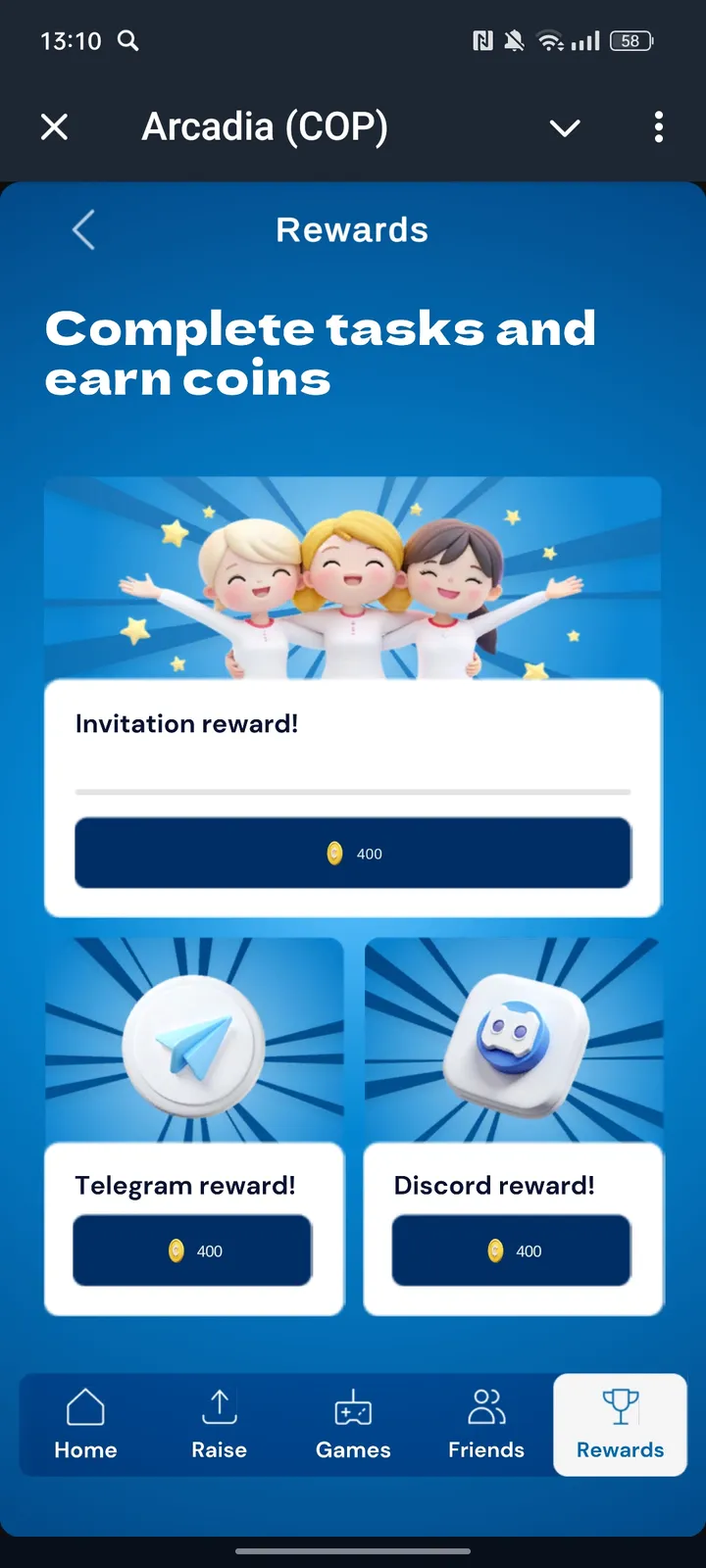Go back from the Rewards page
Viewport: 706px width, 1568px height.
pos(84,230)
